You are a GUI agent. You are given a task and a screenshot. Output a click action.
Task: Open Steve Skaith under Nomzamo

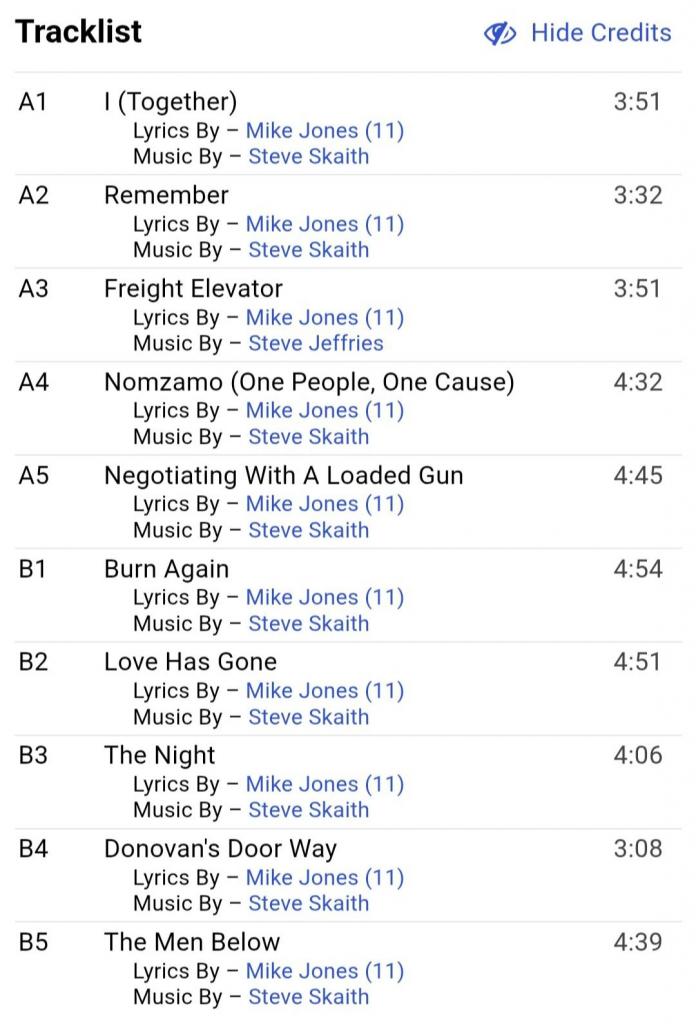click(x=308, y=437)
